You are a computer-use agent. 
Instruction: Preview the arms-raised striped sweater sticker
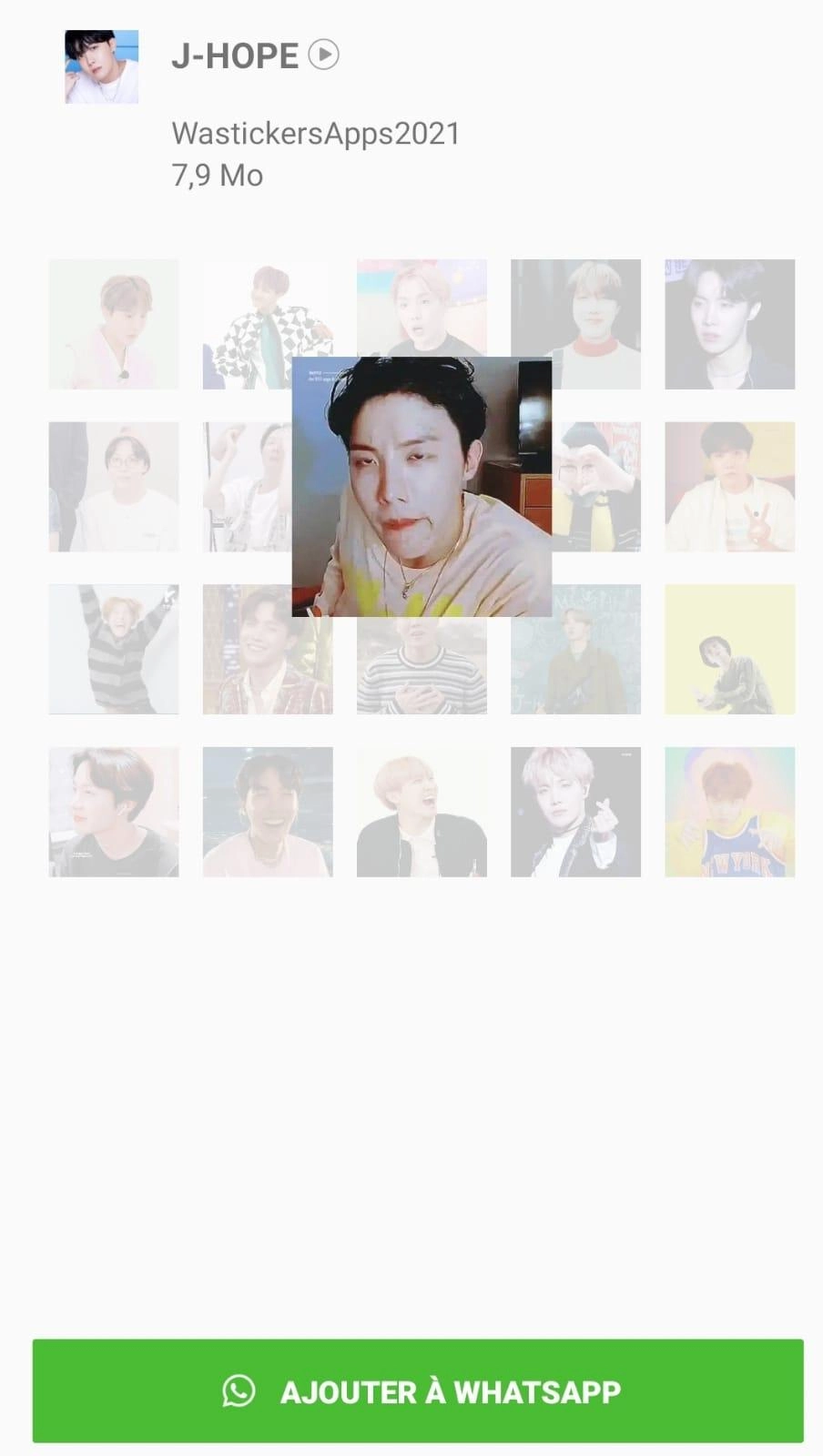[x=114, y=649]
